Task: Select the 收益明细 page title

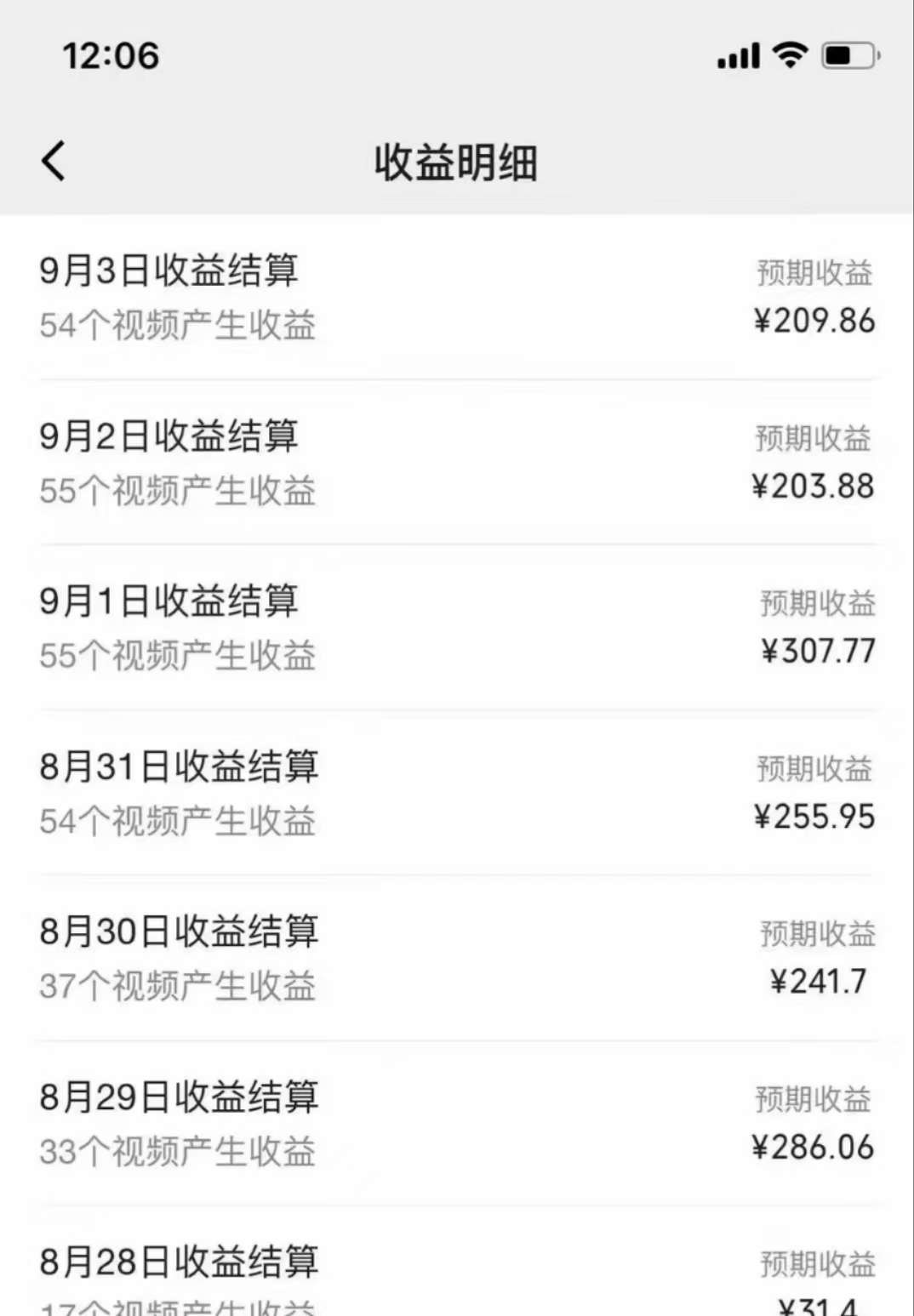Action: (x=456, y=163)
